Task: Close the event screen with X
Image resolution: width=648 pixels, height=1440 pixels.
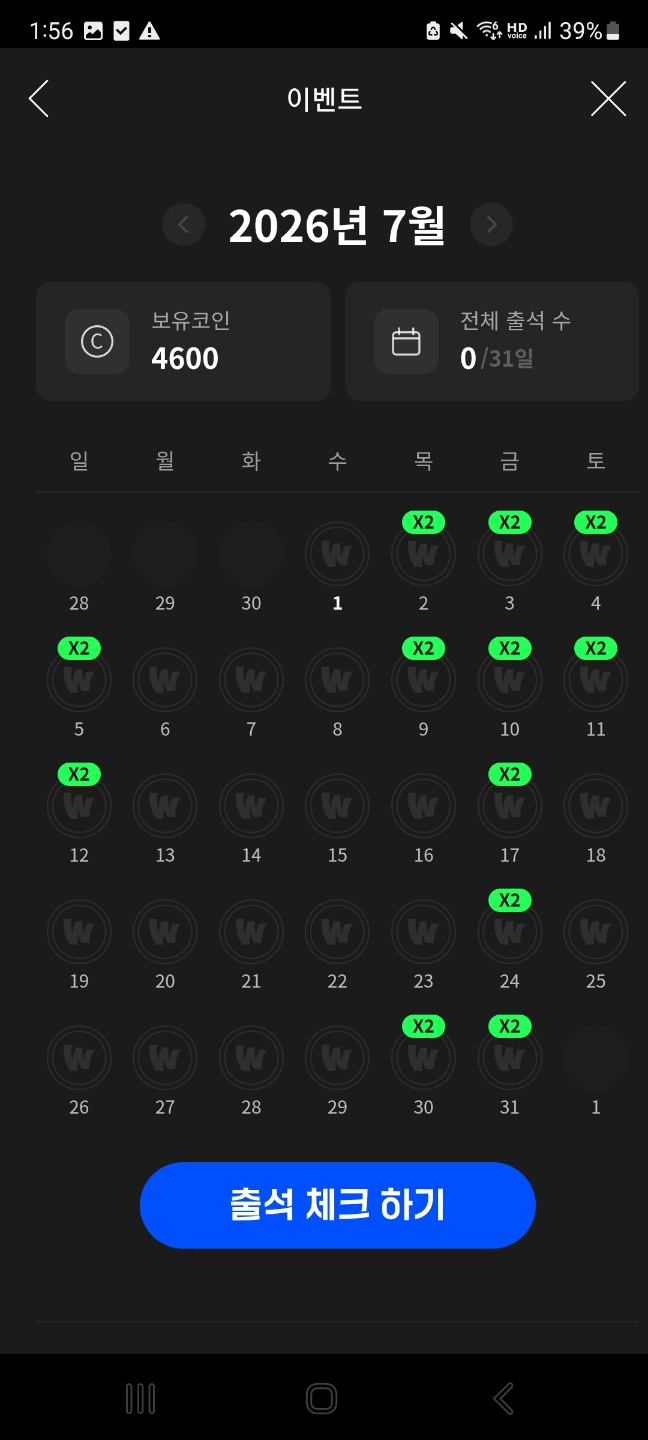Action: pos(608,99)
